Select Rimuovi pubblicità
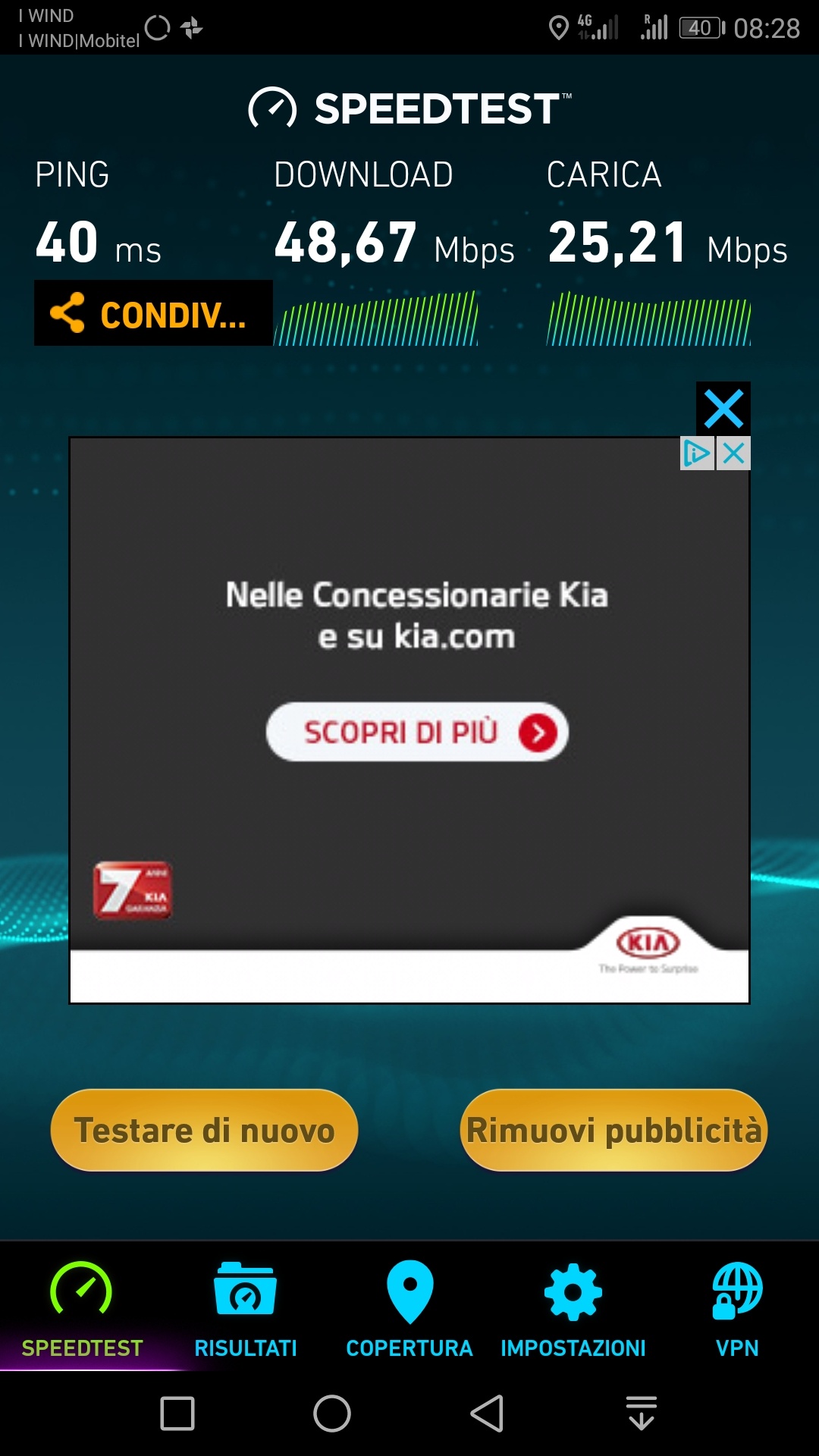Screen dimensions: 819x1456 [x=613, y=1130]
